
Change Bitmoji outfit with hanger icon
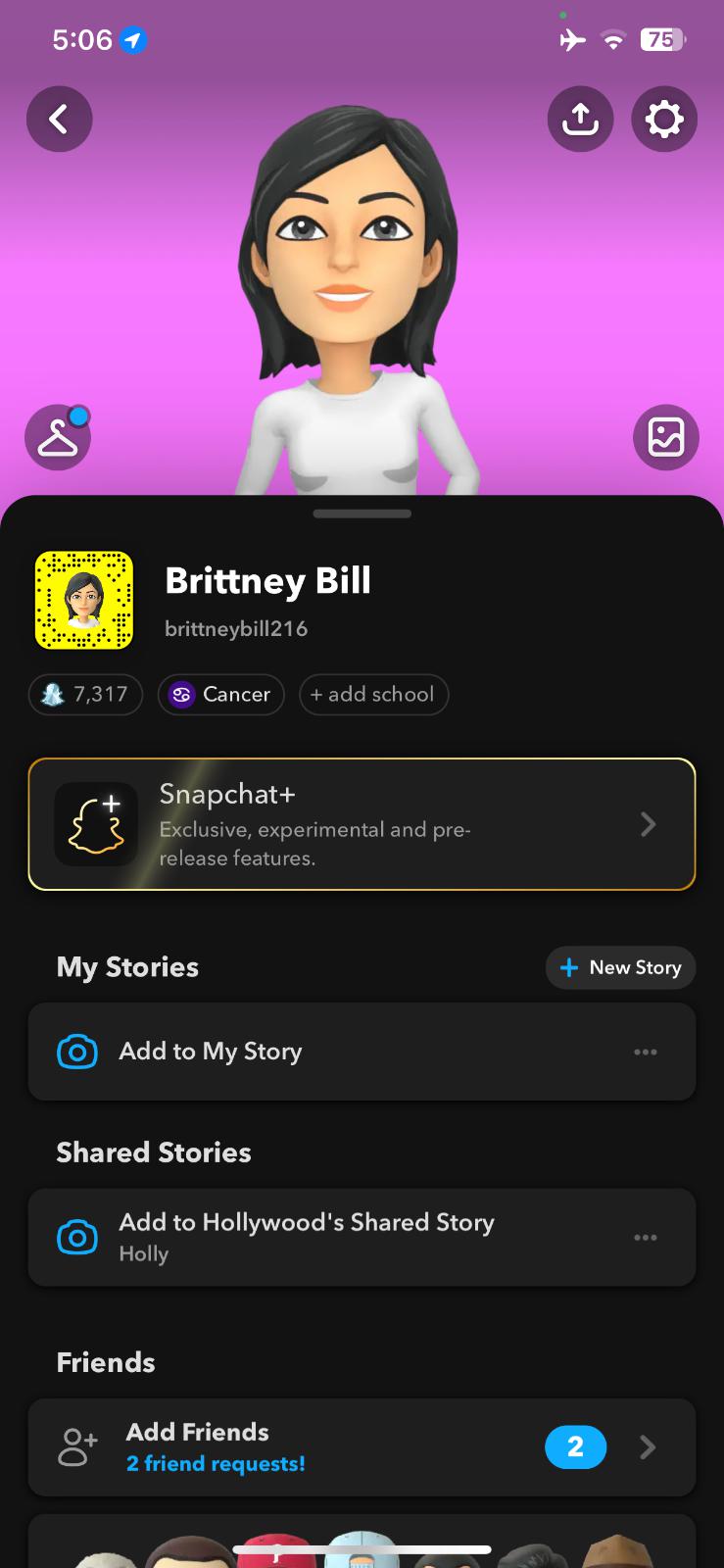tap(58, 437)
